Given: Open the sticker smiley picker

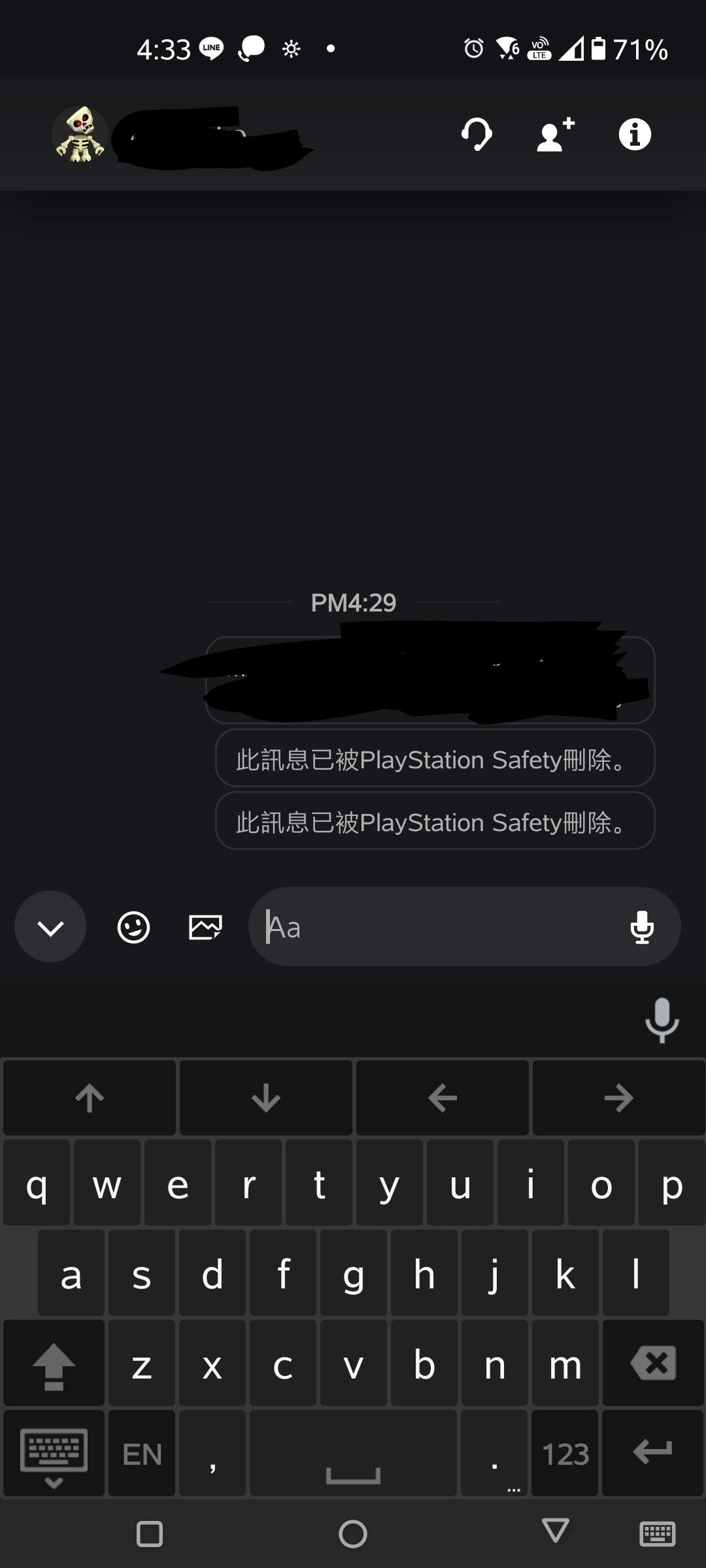Looking at the screenshot, I should coord(133,927).
